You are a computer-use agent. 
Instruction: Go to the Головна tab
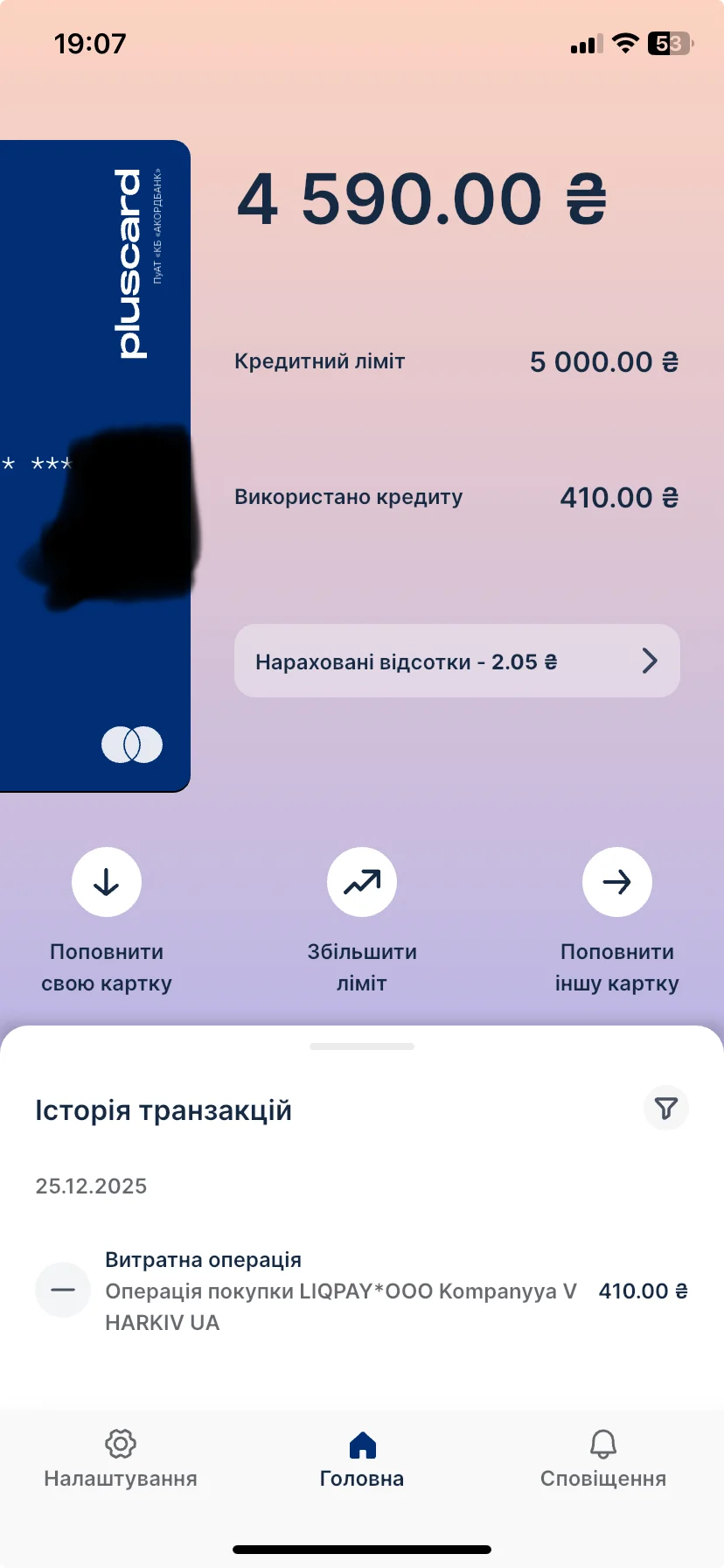click(361, 1459)
